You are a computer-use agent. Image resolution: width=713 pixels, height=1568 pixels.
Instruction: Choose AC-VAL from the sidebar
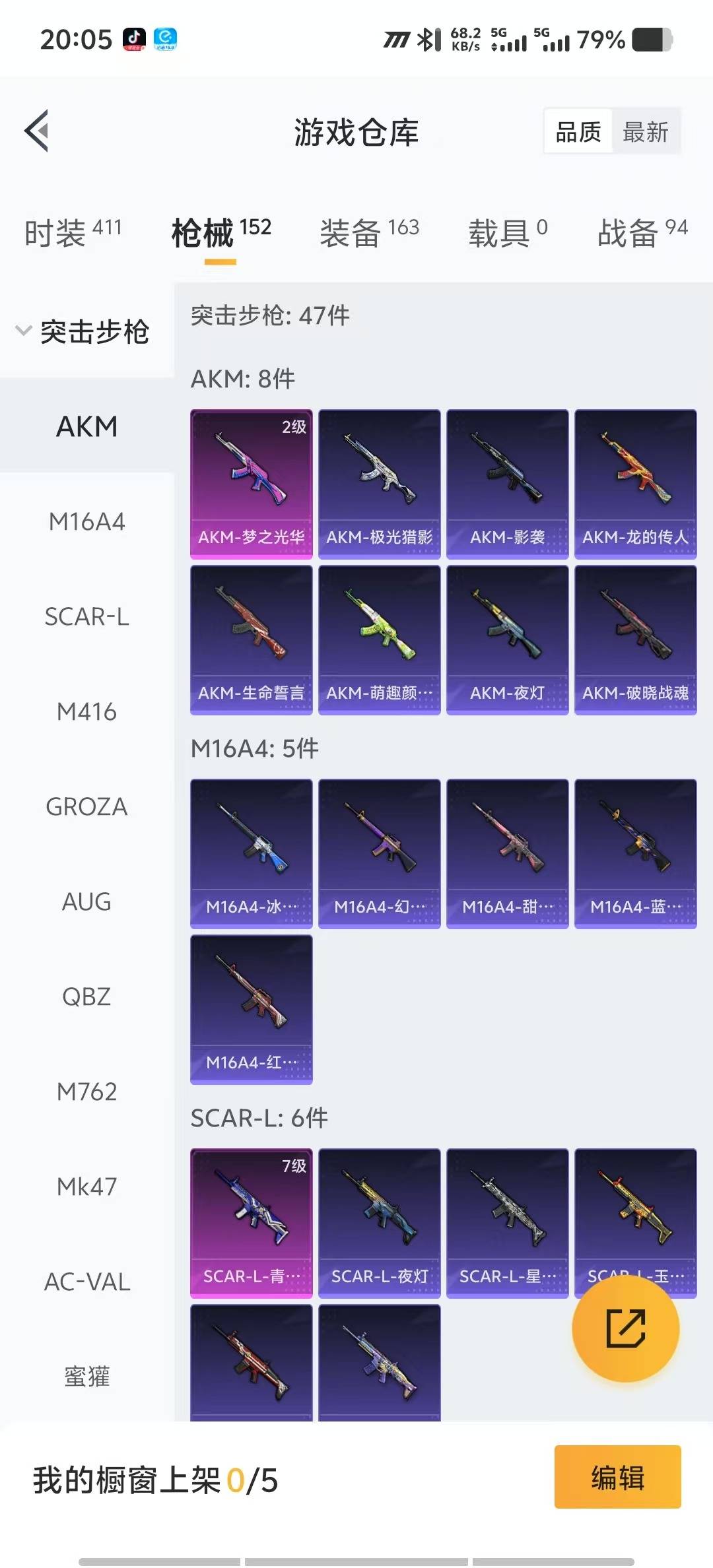pyautogui.click(x=86, y=1282)
